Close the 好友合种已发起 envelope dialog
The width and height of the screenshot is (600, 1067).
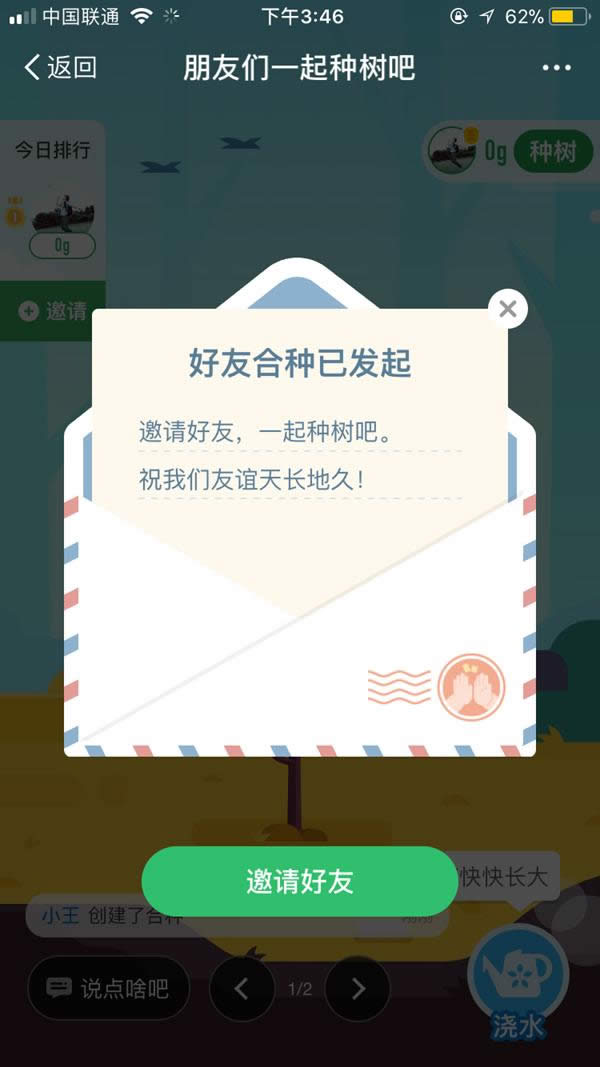pos(508,310)
